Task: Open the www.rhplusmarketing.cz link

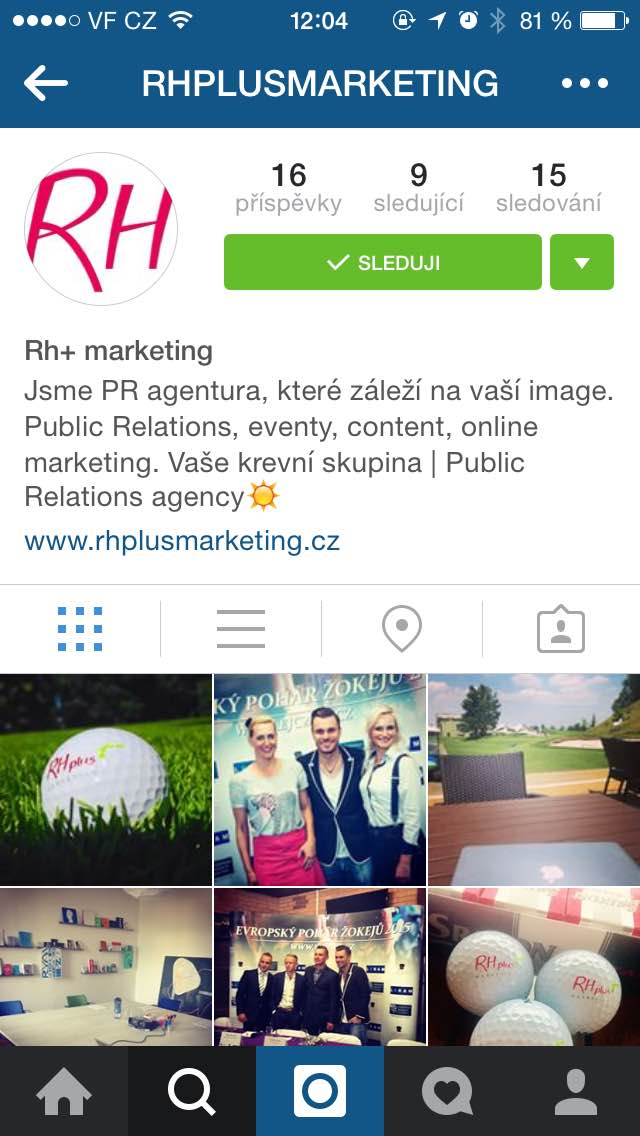Action: click(182, 541)
